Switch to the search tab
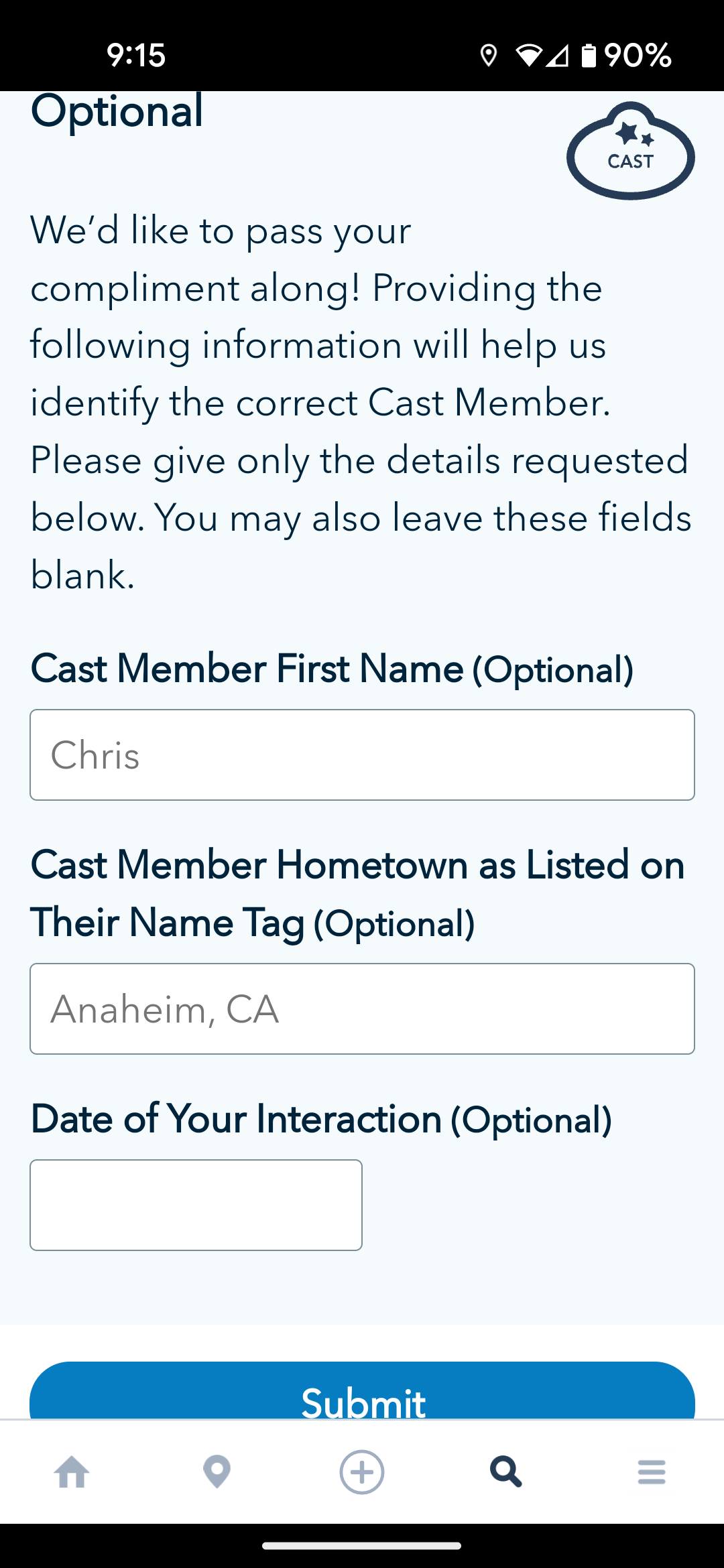This screenshot has height=1568, width=724. point(506,1472)
